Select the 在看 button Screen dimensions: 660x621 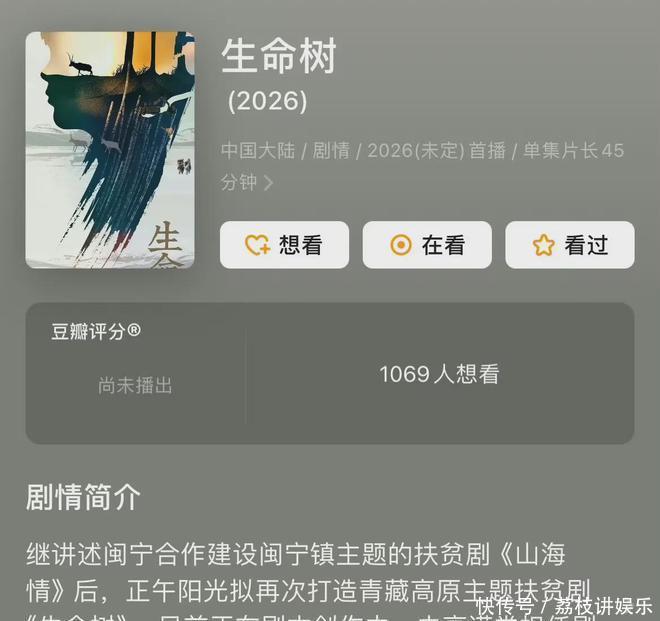tap(427, 245)
